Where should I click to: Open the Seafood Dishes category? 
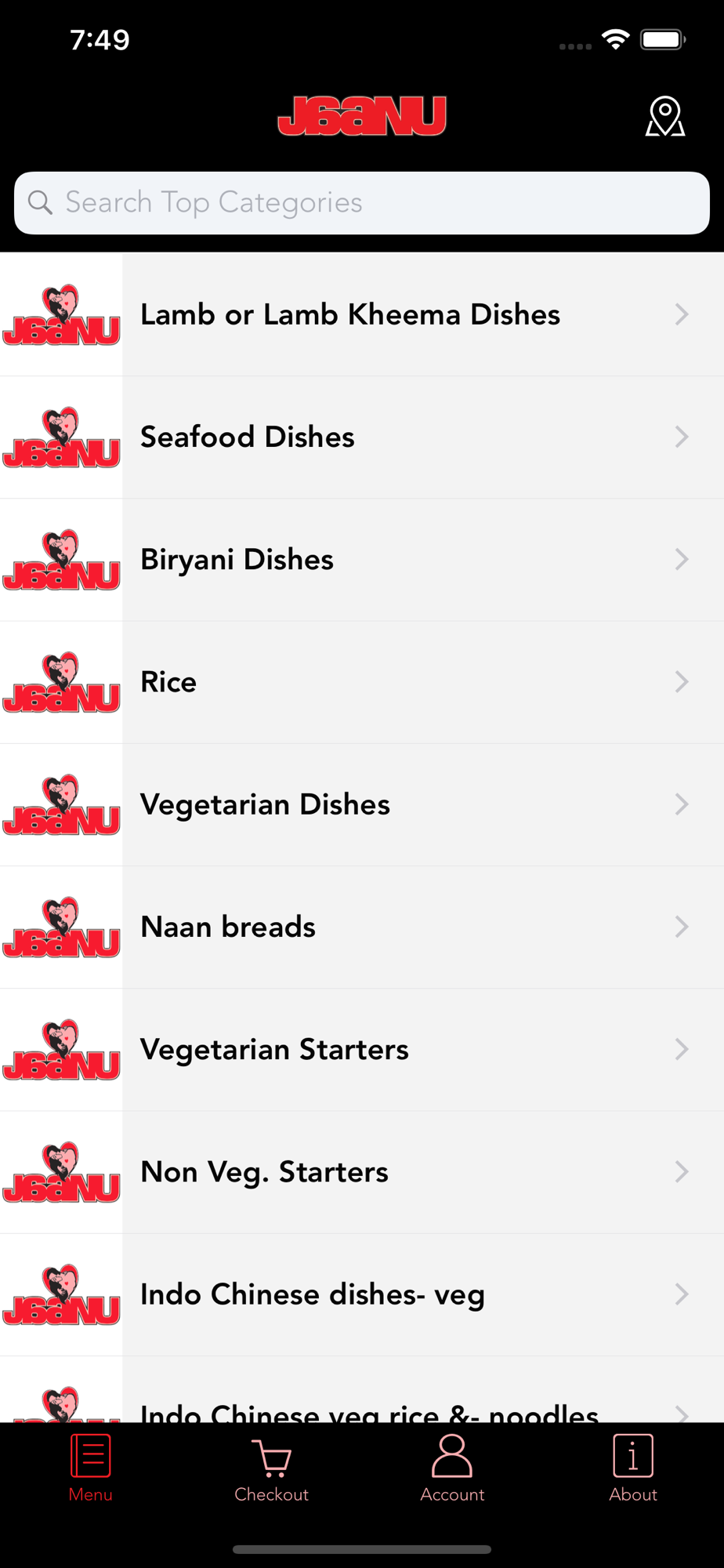(x=362, y=437)
